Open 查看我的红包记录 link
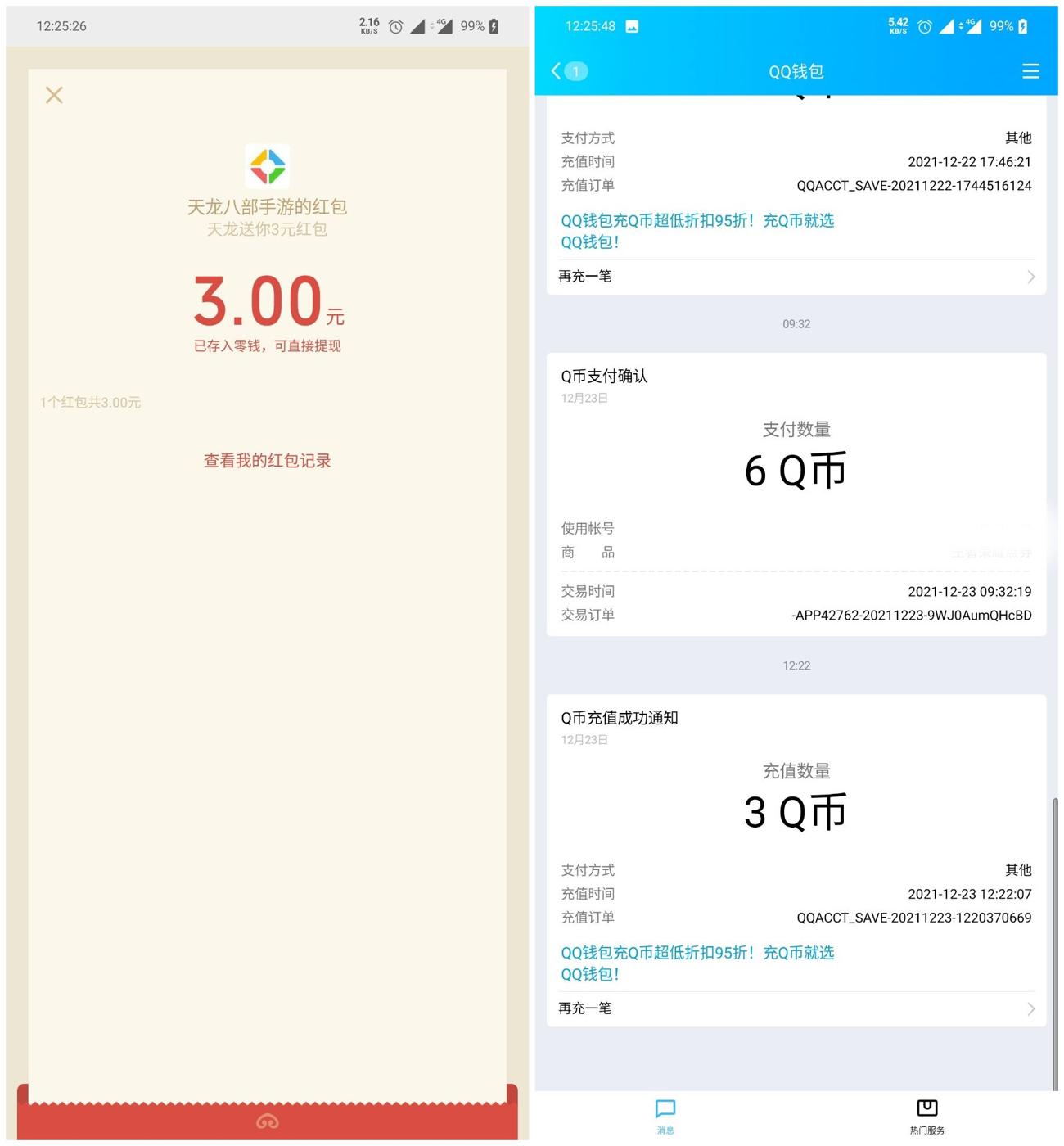Viewport: 1064px width, 1146px height. (267, 461)
